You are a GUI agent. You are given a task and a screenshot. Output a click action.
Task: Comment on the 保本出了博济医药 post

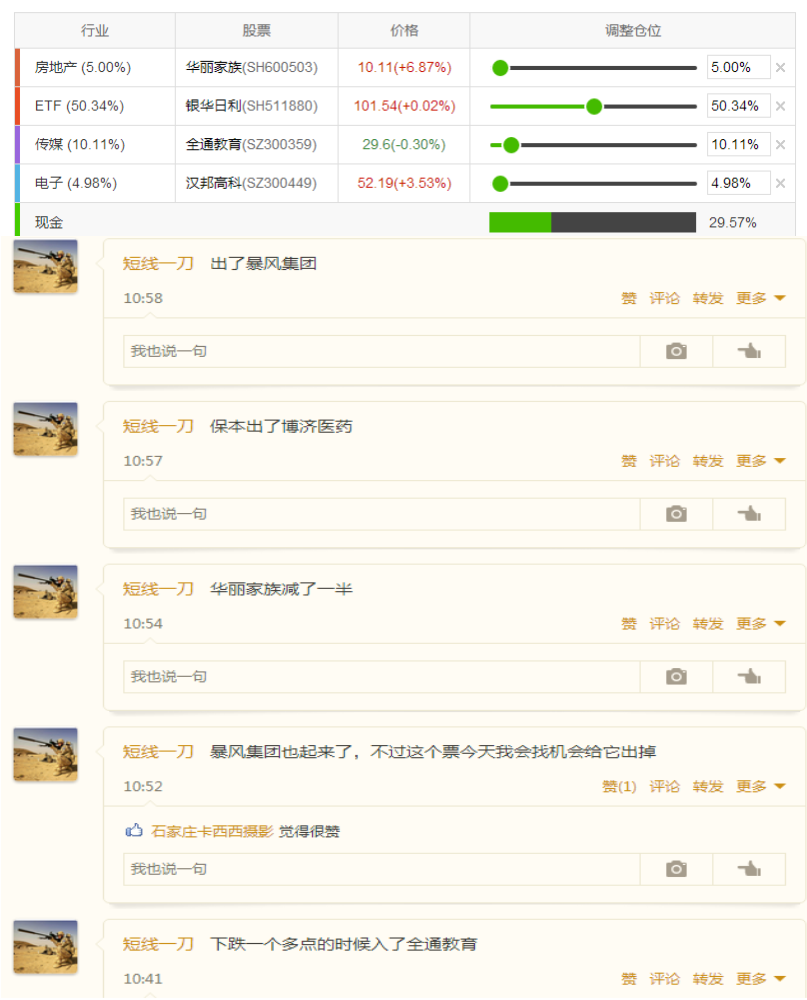pos(664,461)
